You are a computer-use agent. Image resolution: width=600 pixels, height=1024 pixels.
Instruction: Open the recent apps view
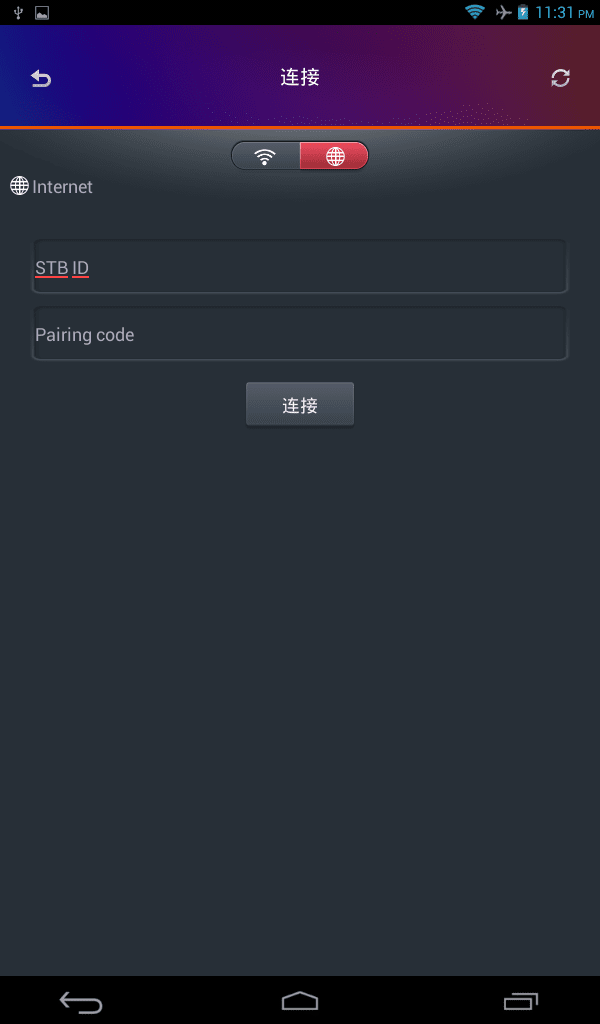tap(520, 1001)
